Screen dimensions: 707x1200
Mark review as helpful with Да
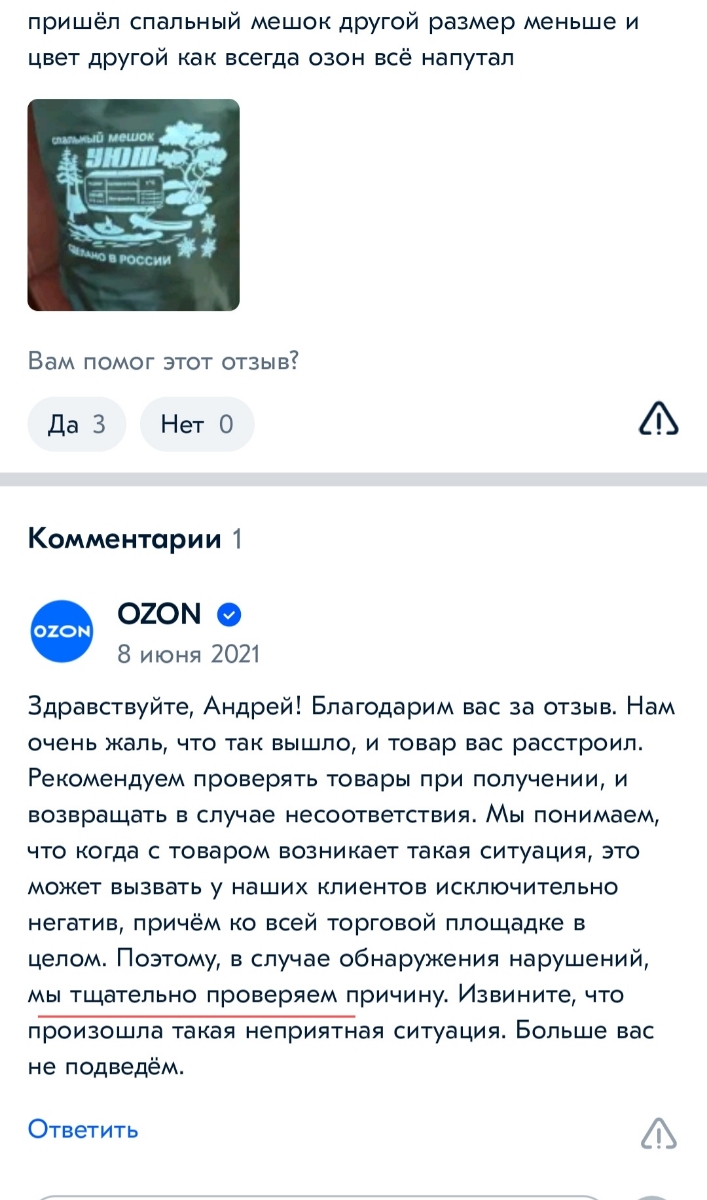[77, 424]
